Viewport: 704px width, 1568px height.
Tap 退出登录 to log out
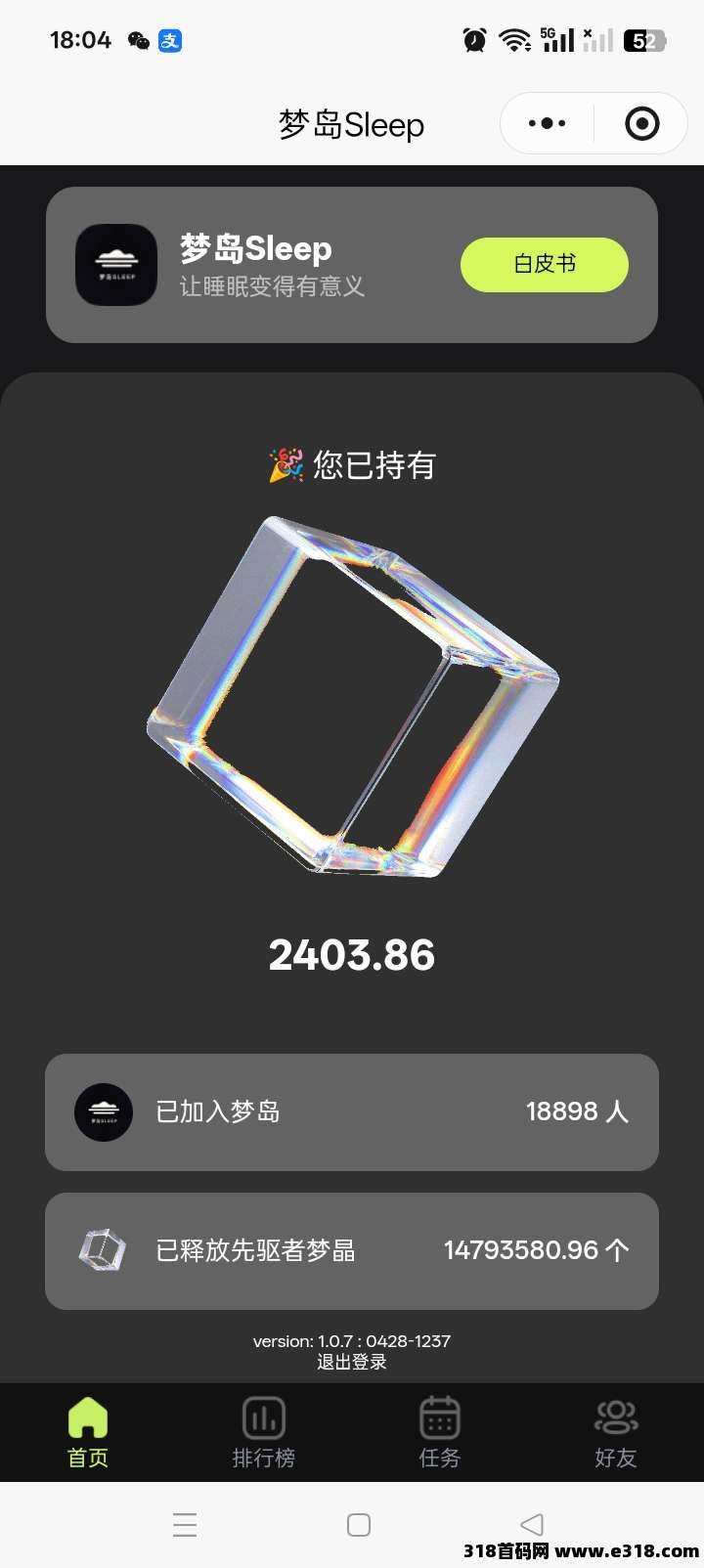[x=352, y=1362]
